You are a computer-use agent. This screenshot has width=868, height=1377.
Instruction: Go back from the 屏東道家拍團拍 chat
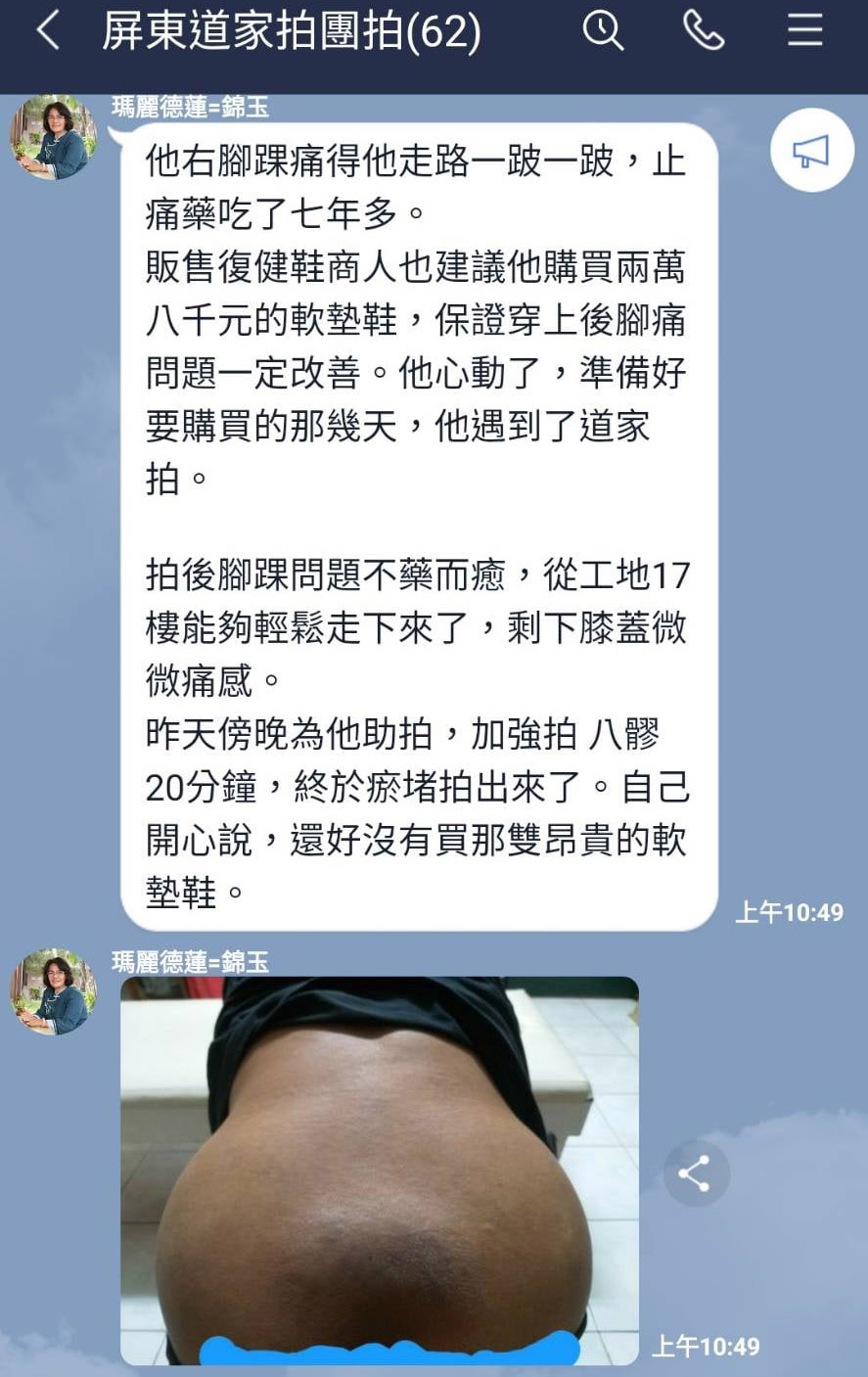pos(47,32)
